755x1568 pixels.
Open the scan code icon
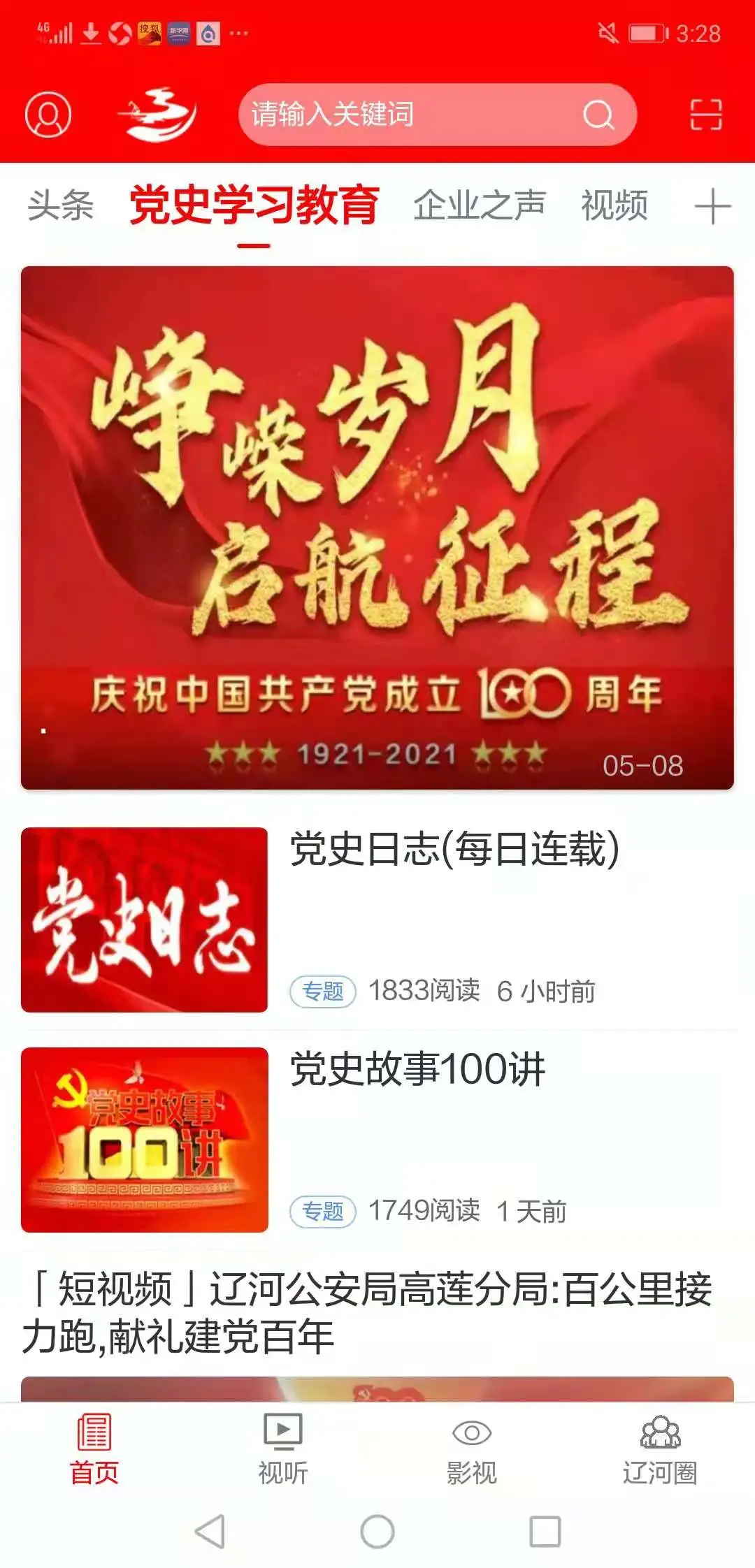click(x=705, y=115)
